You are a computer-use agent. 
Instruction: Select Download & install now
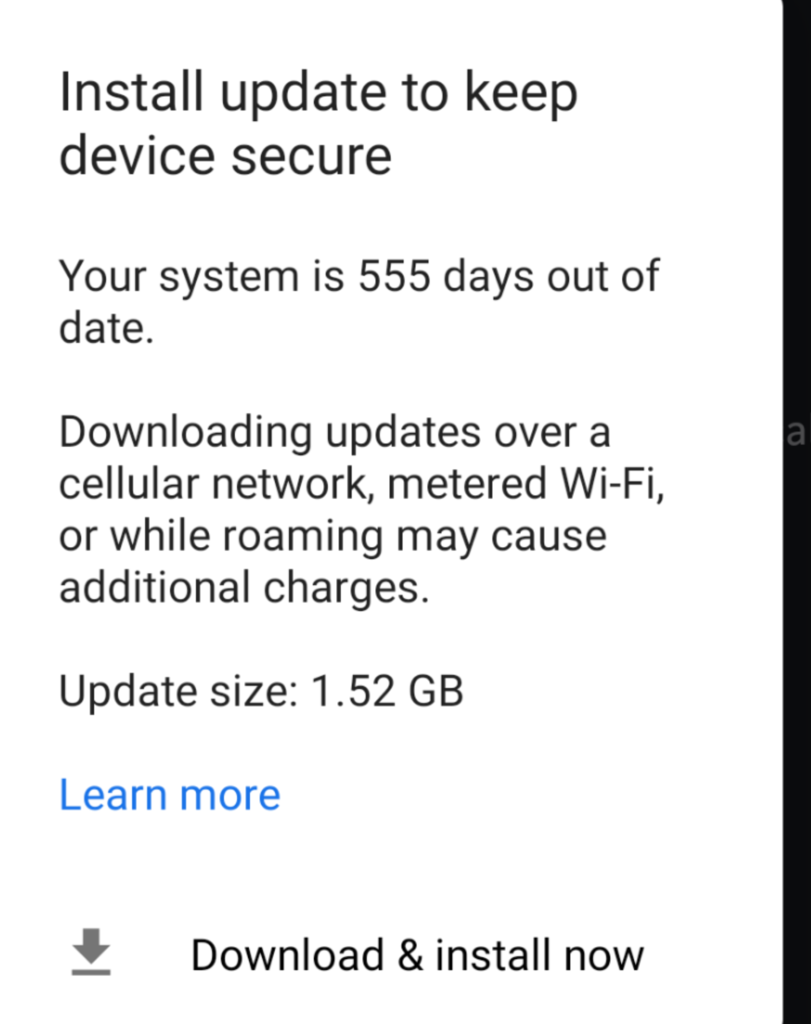(416, 955)
